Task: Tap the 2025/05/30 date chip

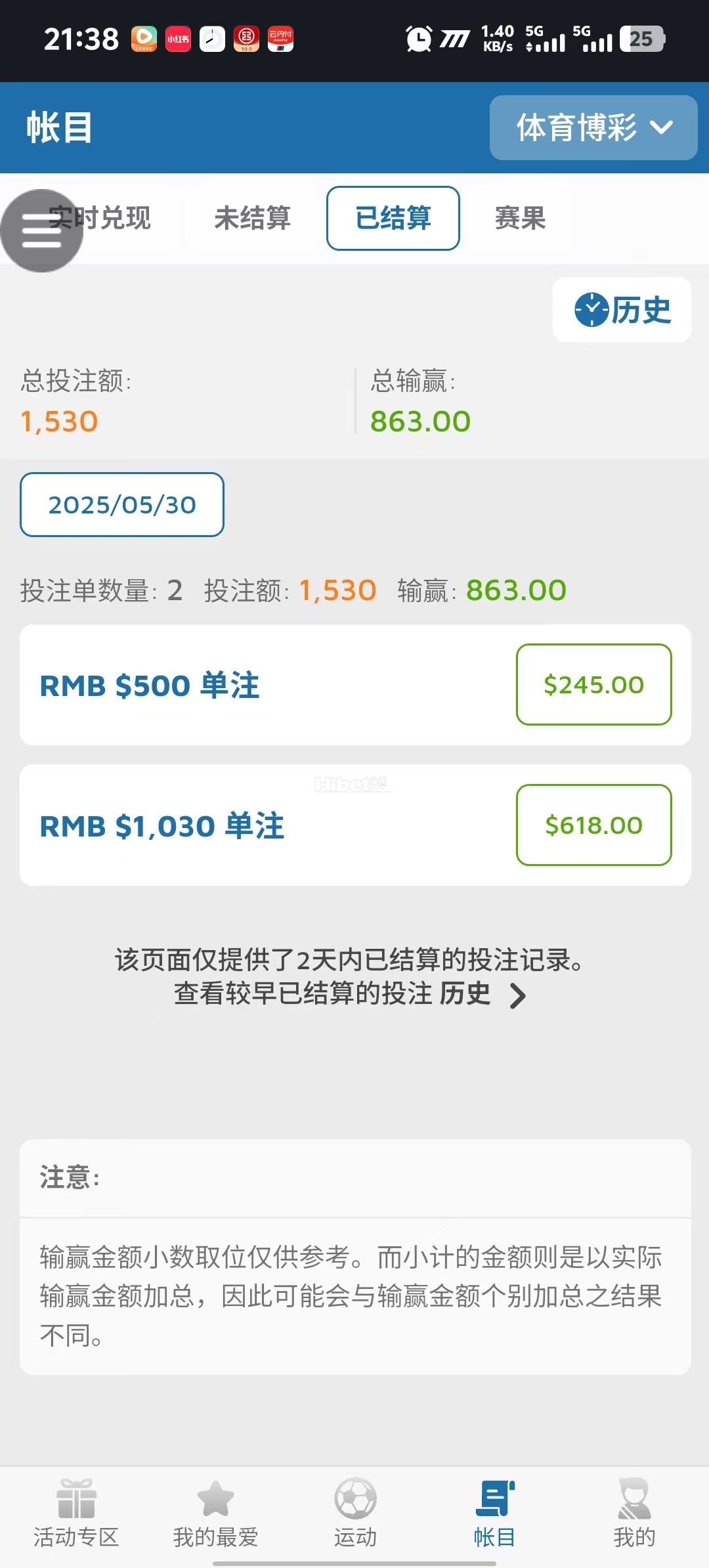Action: pyautogui.click(x=122, y=504)
